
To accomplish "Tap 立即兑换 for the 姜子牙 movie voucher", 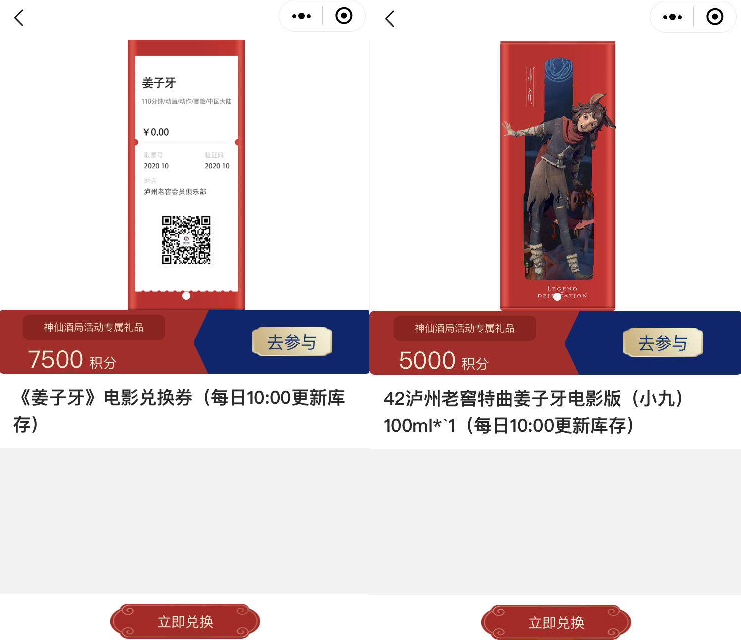I will point(185,622).
